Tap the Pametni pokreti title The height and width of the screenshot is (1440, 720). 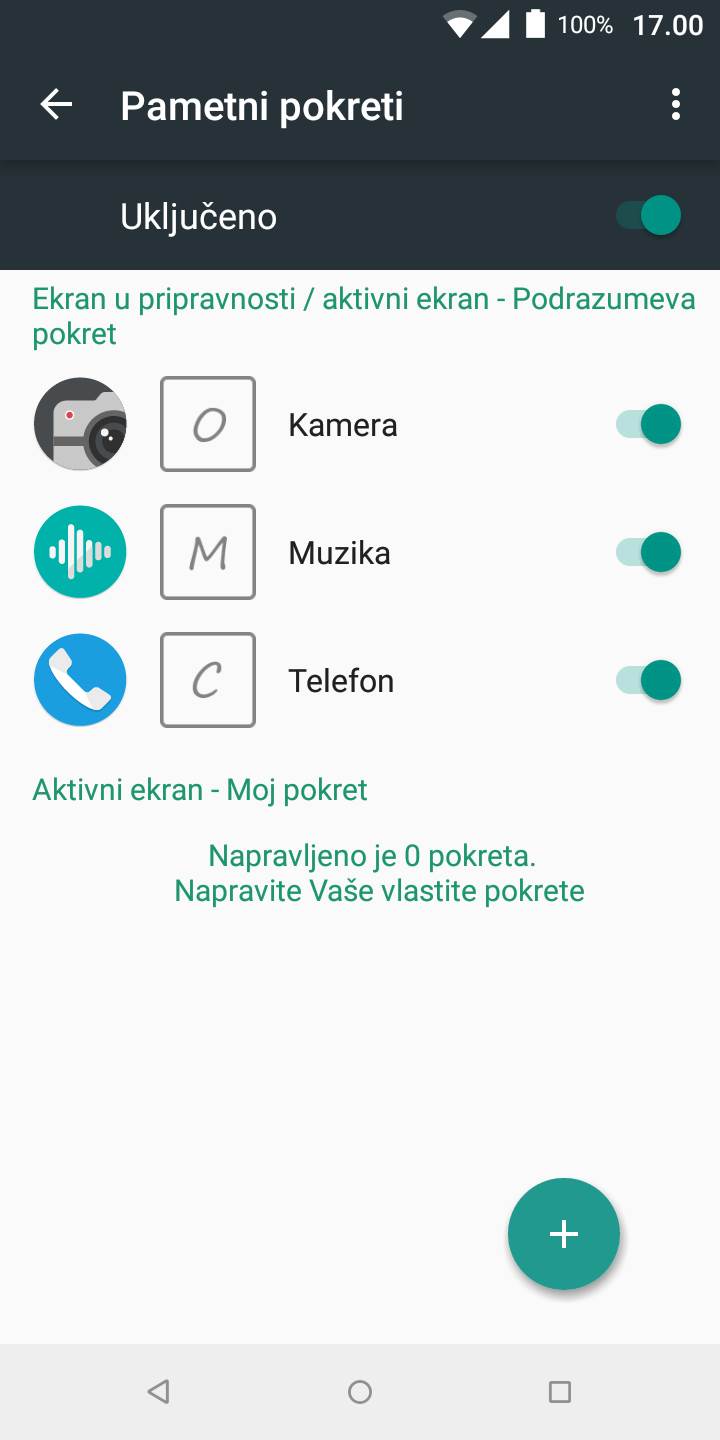[261, 106]
